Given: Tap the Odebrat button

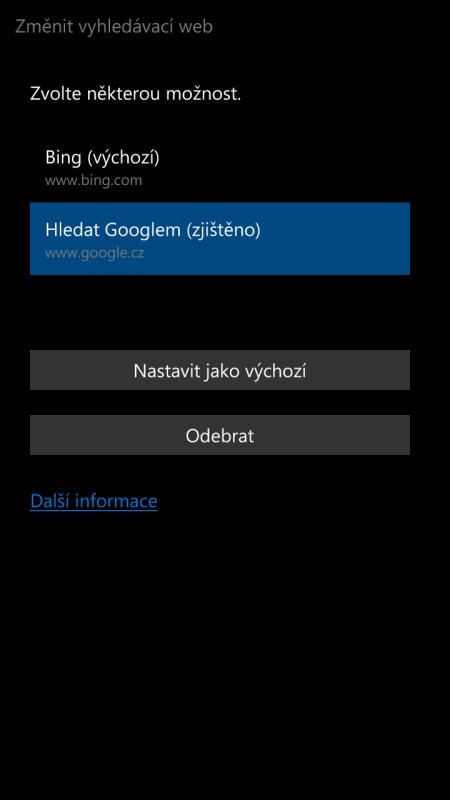Looking at the screenshot, I should 219,435.
